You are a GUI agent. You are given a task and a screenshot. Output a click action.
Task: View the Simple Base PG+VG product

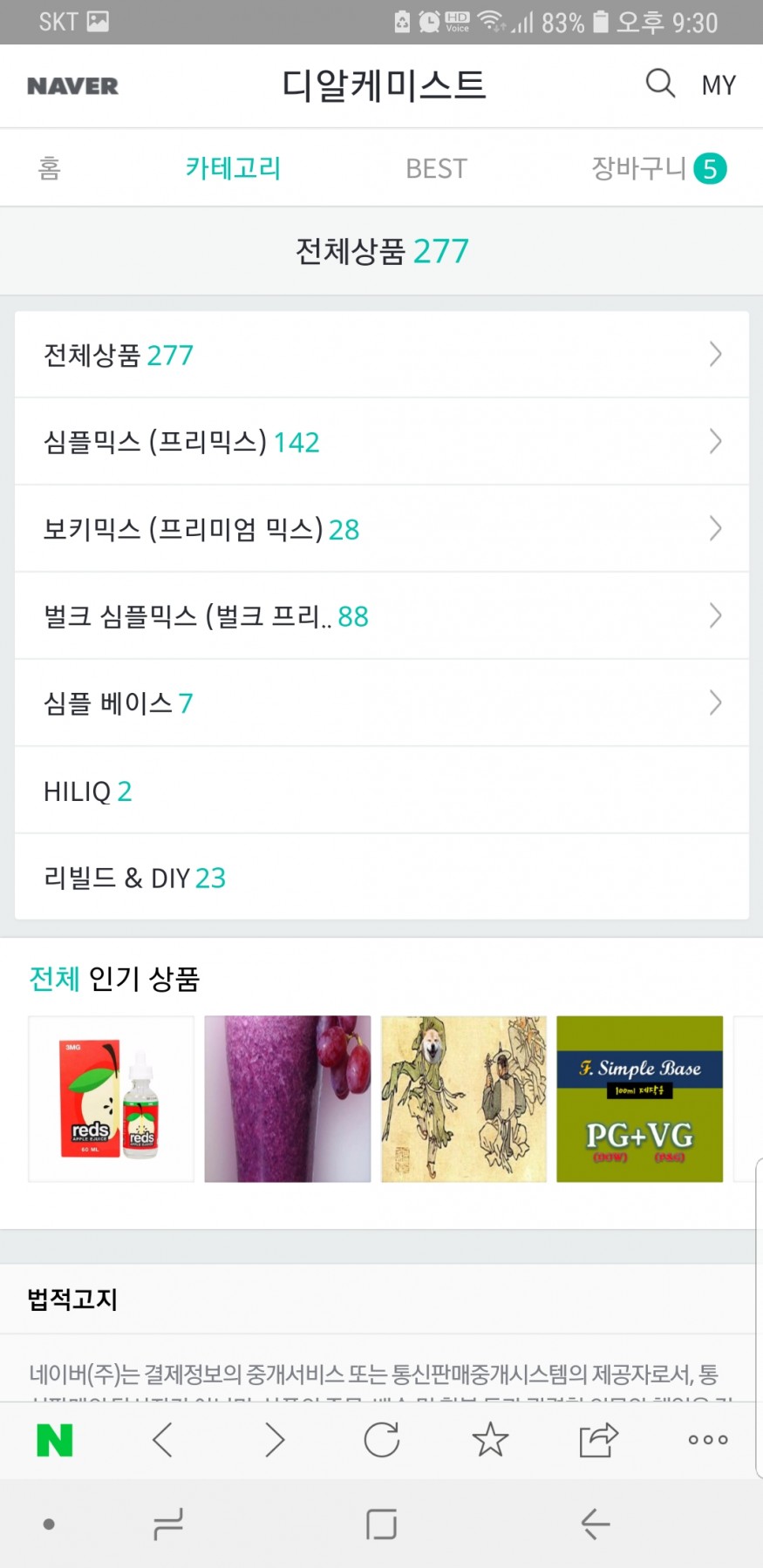pos(639,1099)
